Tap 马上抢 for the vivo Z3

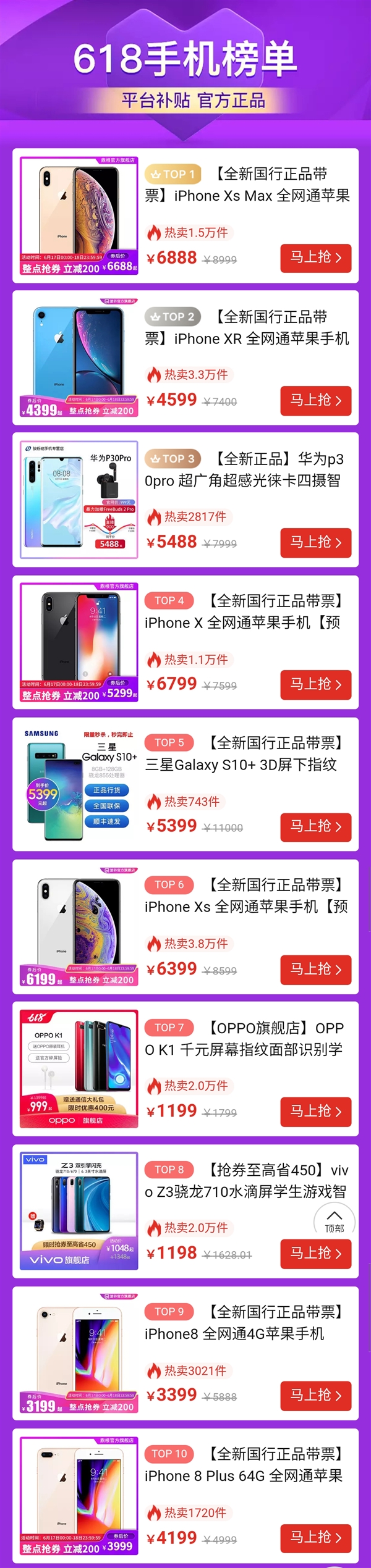pos(315,1253)
